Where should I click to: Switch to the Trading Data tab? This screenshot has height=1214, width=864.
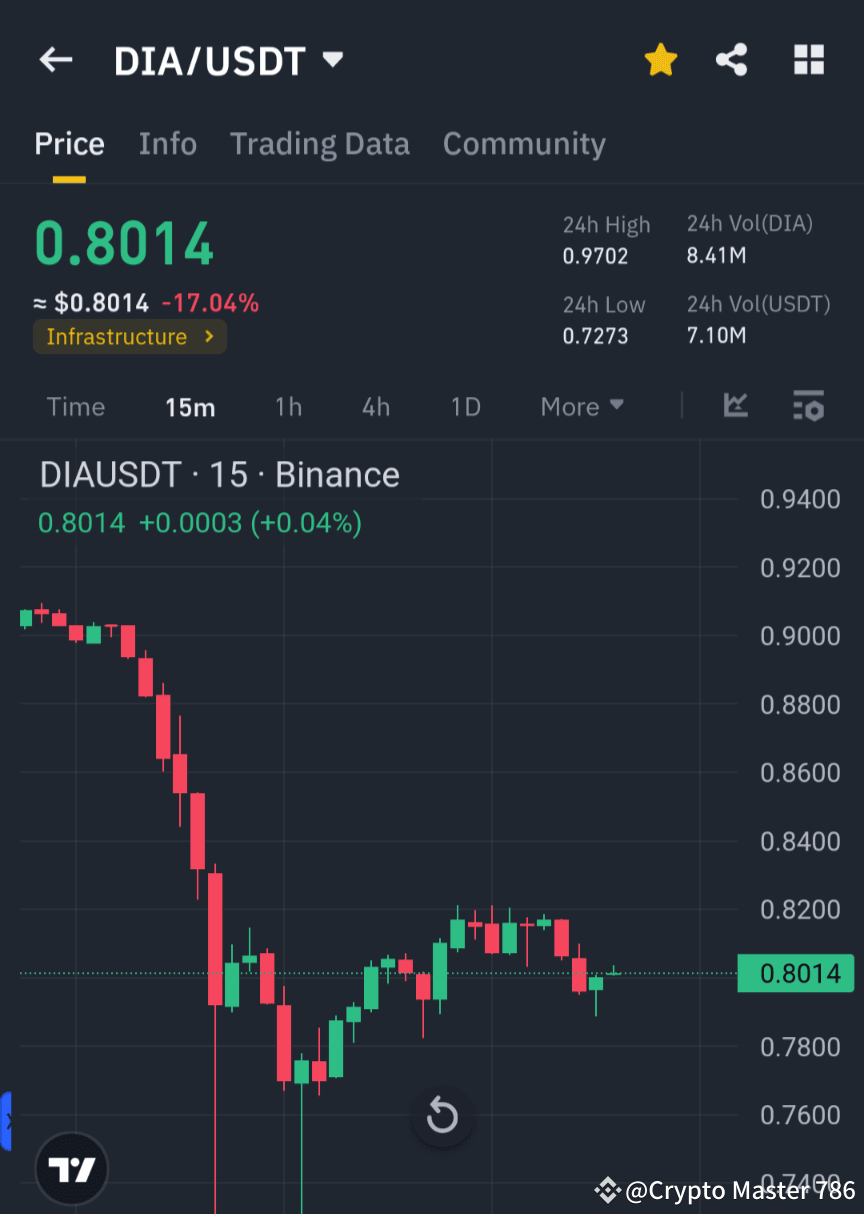(320, 144)
